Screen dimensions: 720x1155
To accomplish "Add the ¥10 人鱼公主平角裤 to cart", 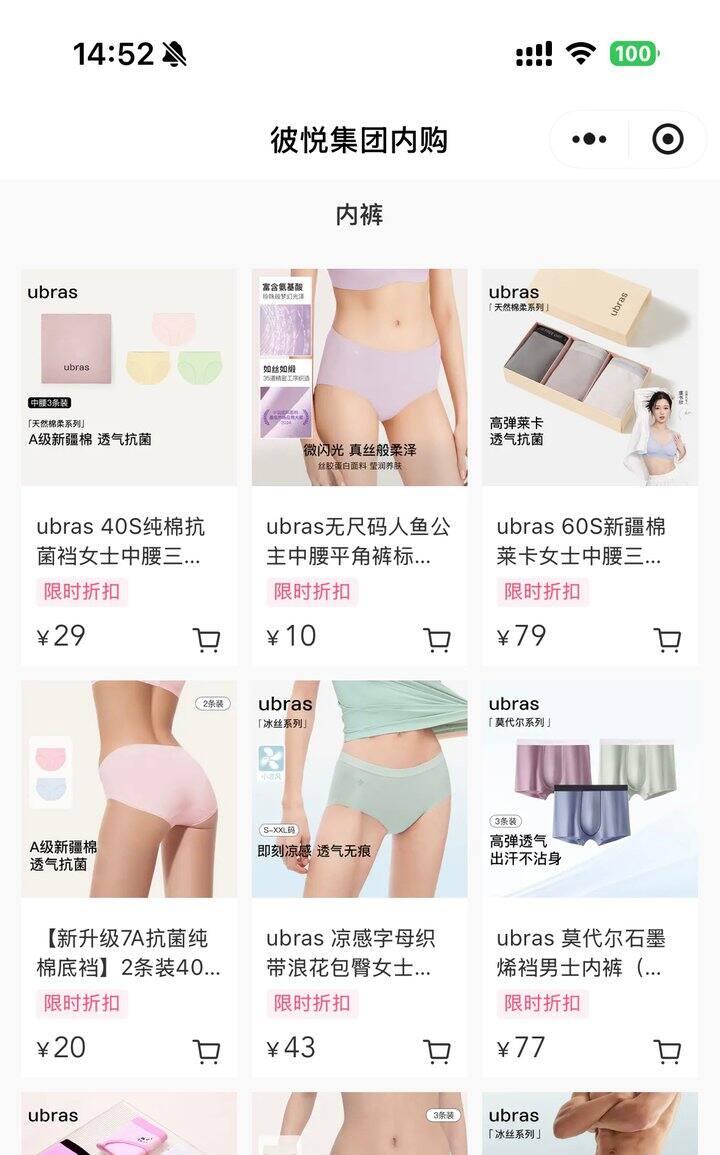I will (437, 639).
